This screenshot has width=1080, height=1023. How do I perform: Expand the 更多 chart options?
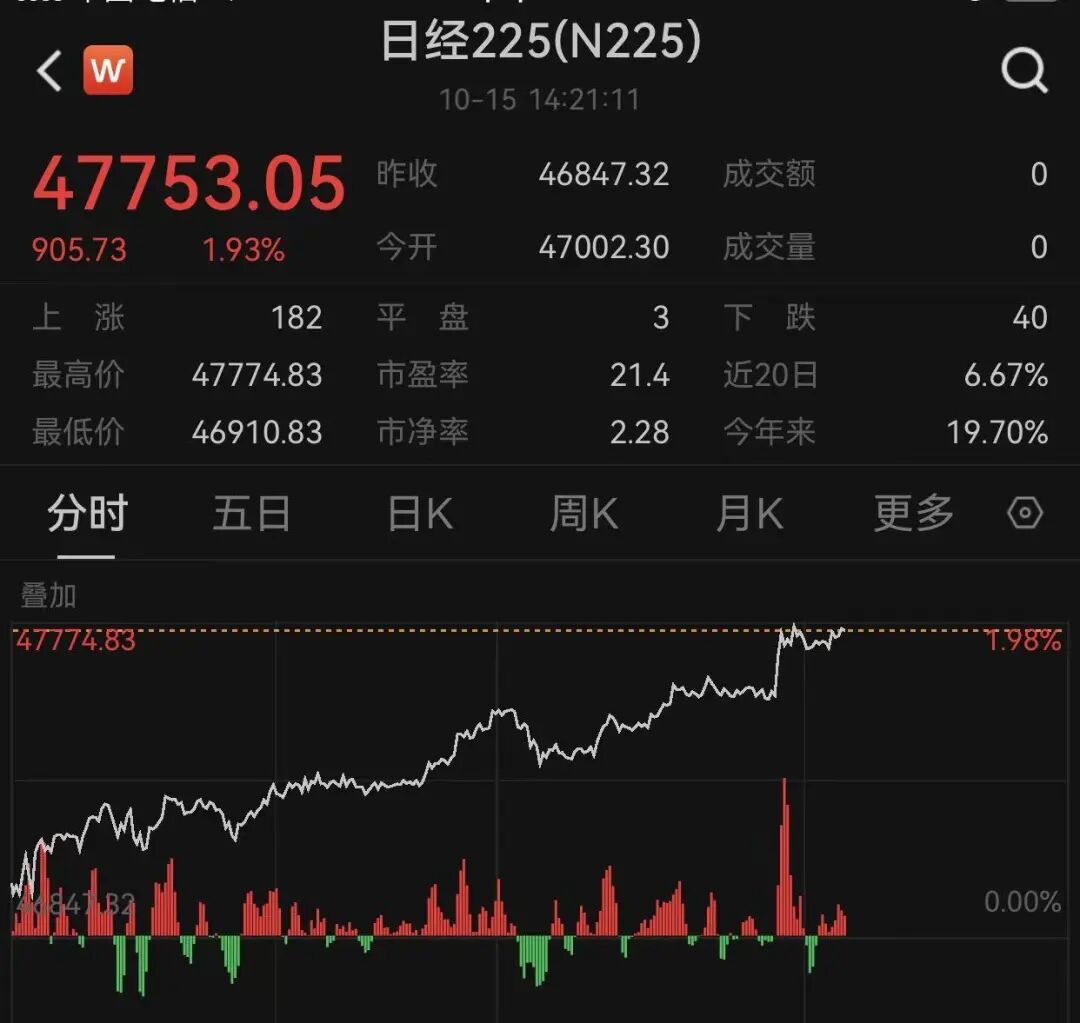pyautogui.click(x=913, y=514)
